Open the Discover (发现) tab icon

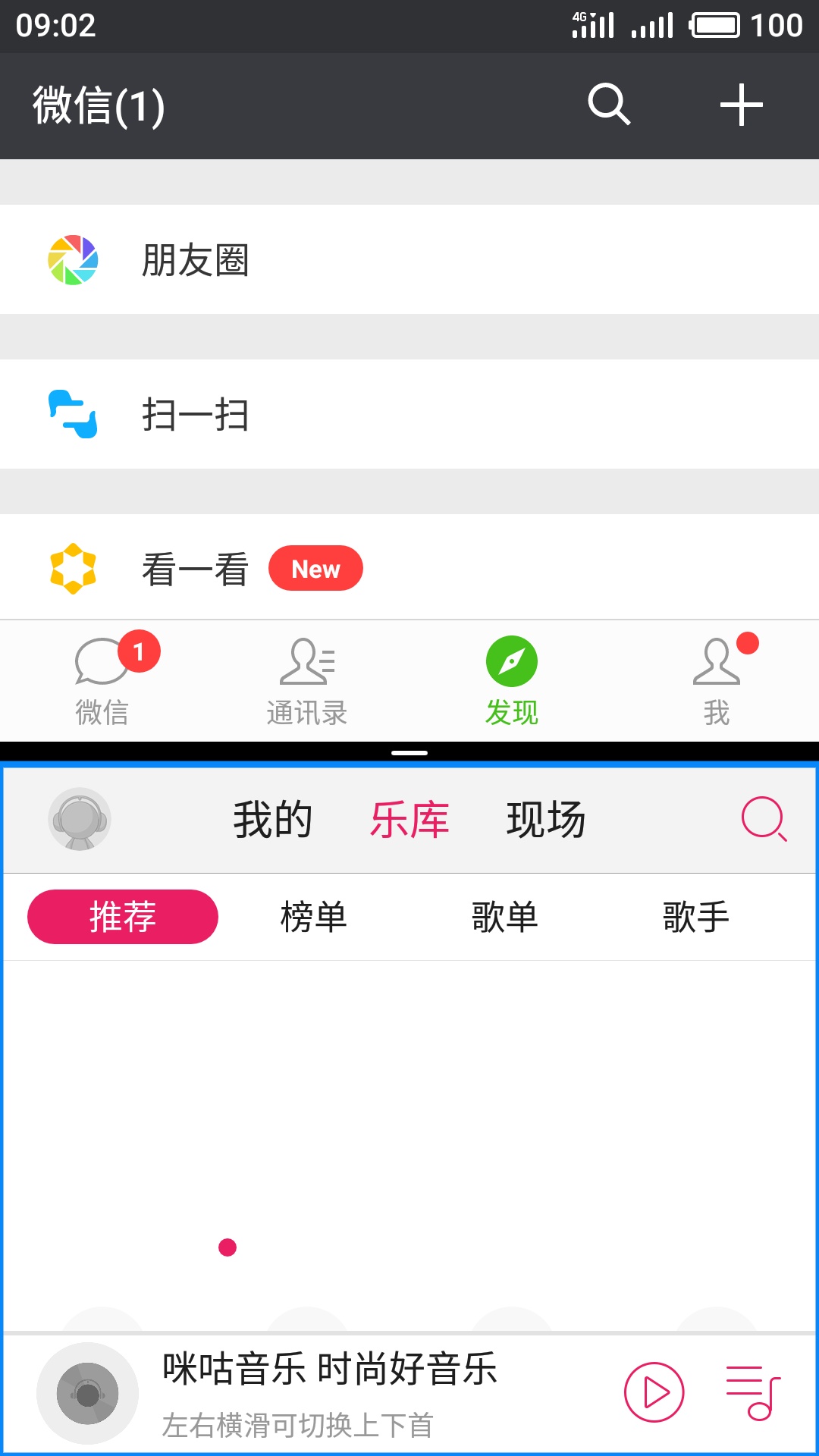pos(512,661)
